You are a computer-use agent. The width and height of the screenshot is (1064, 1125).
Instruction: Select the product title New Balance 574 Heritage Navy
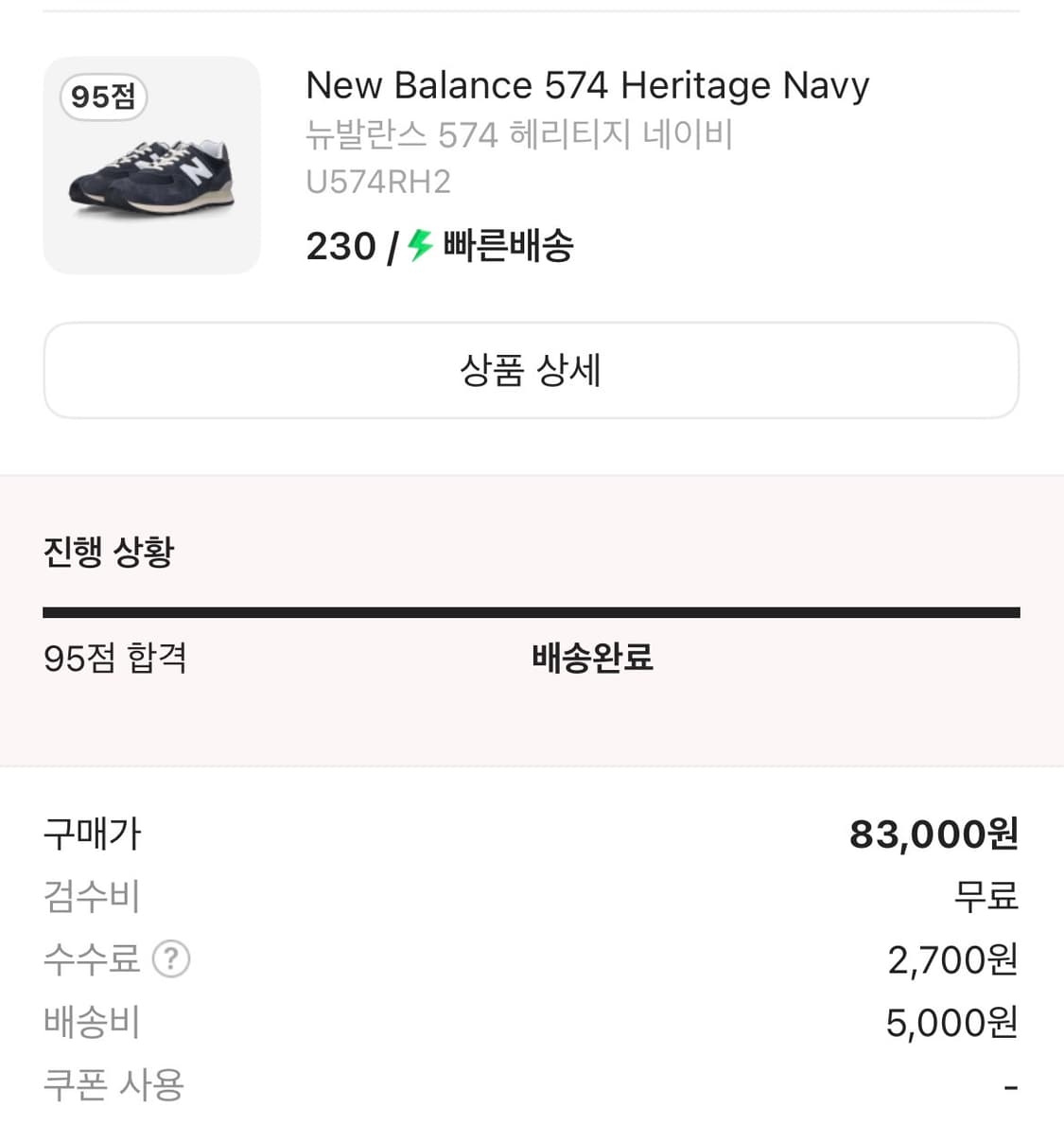586,84
